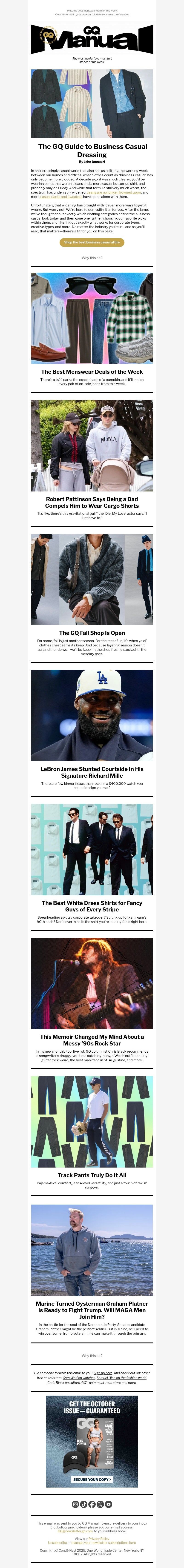Open the Best White Dress Shirts article
This screenshot has width=184, height=1568.
coord(92,906)
